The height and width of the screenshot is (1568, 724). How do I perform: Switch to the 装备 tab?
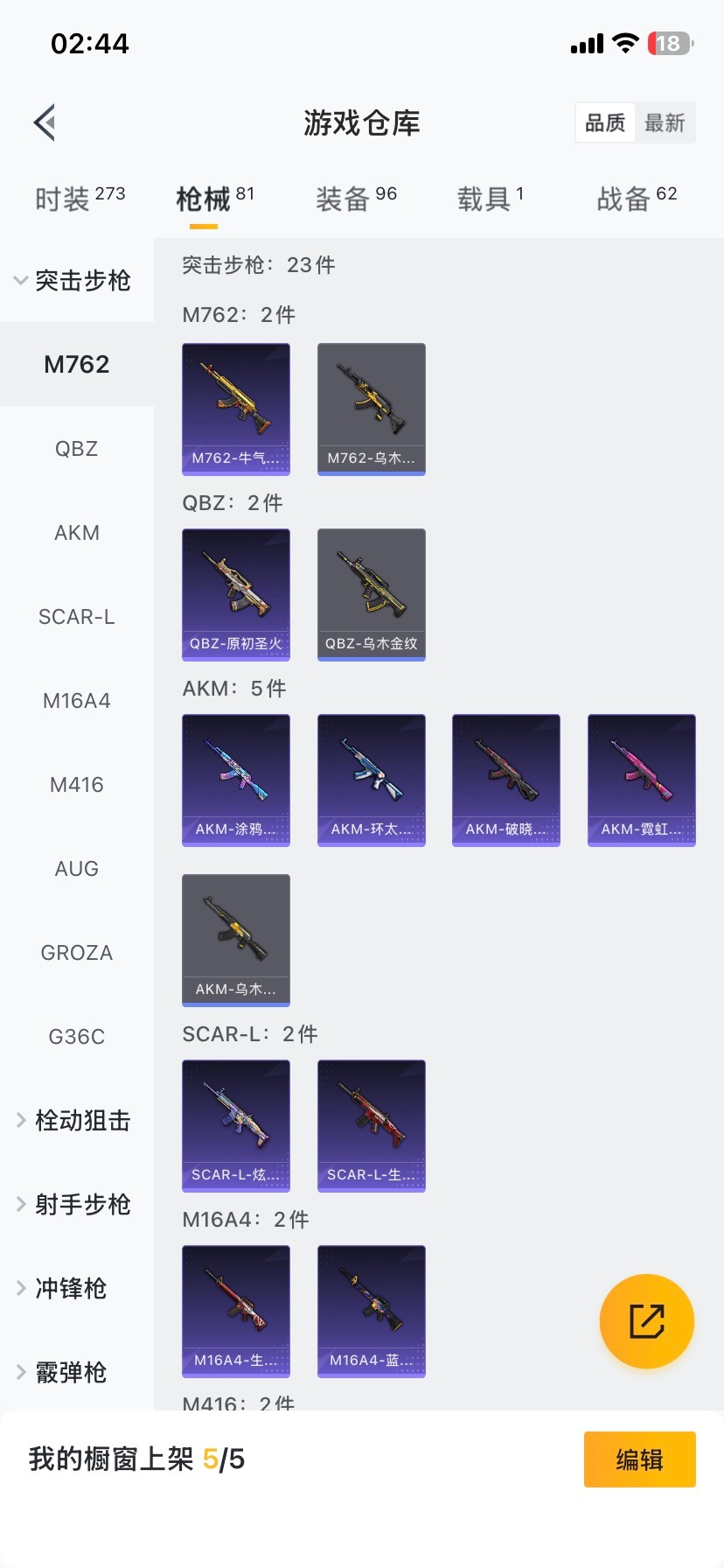click(x=355, y=199)
